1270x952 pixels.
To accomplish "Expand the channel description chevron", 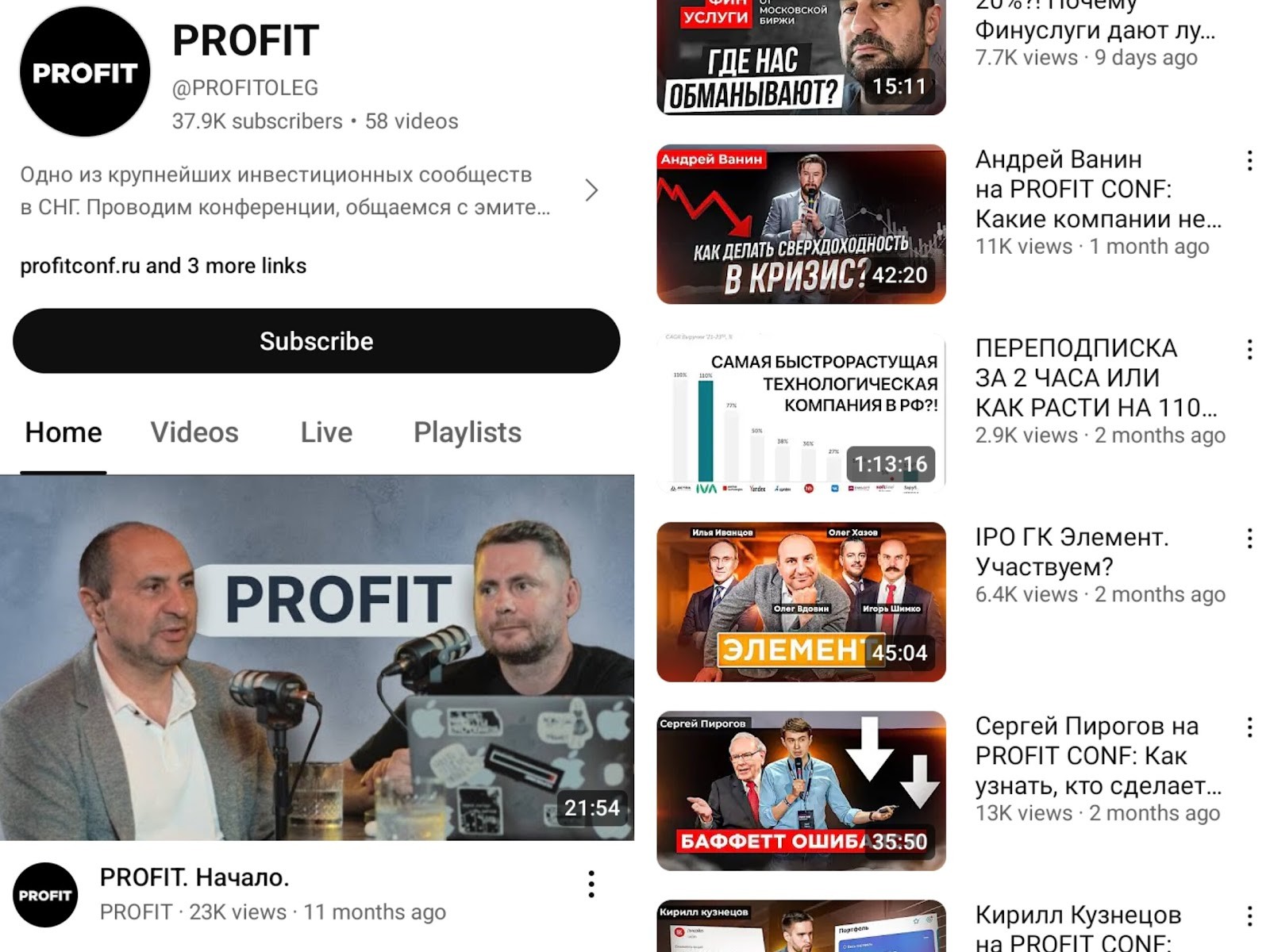I will click(591, 190).
